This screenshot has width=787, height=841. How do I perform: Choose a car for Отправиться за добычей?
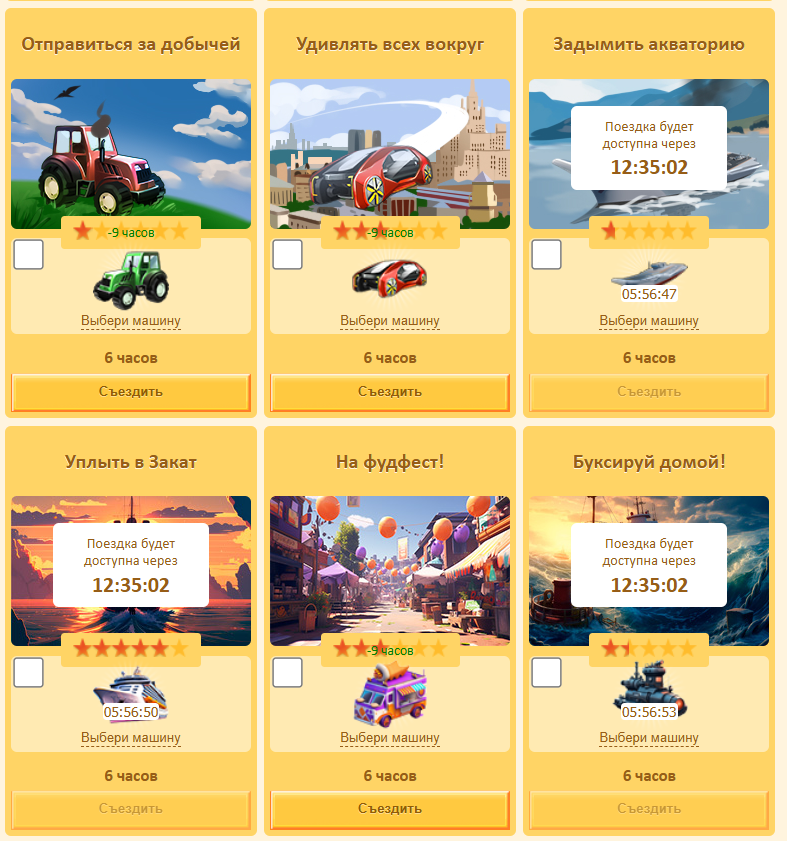click(x=130, y=321)
